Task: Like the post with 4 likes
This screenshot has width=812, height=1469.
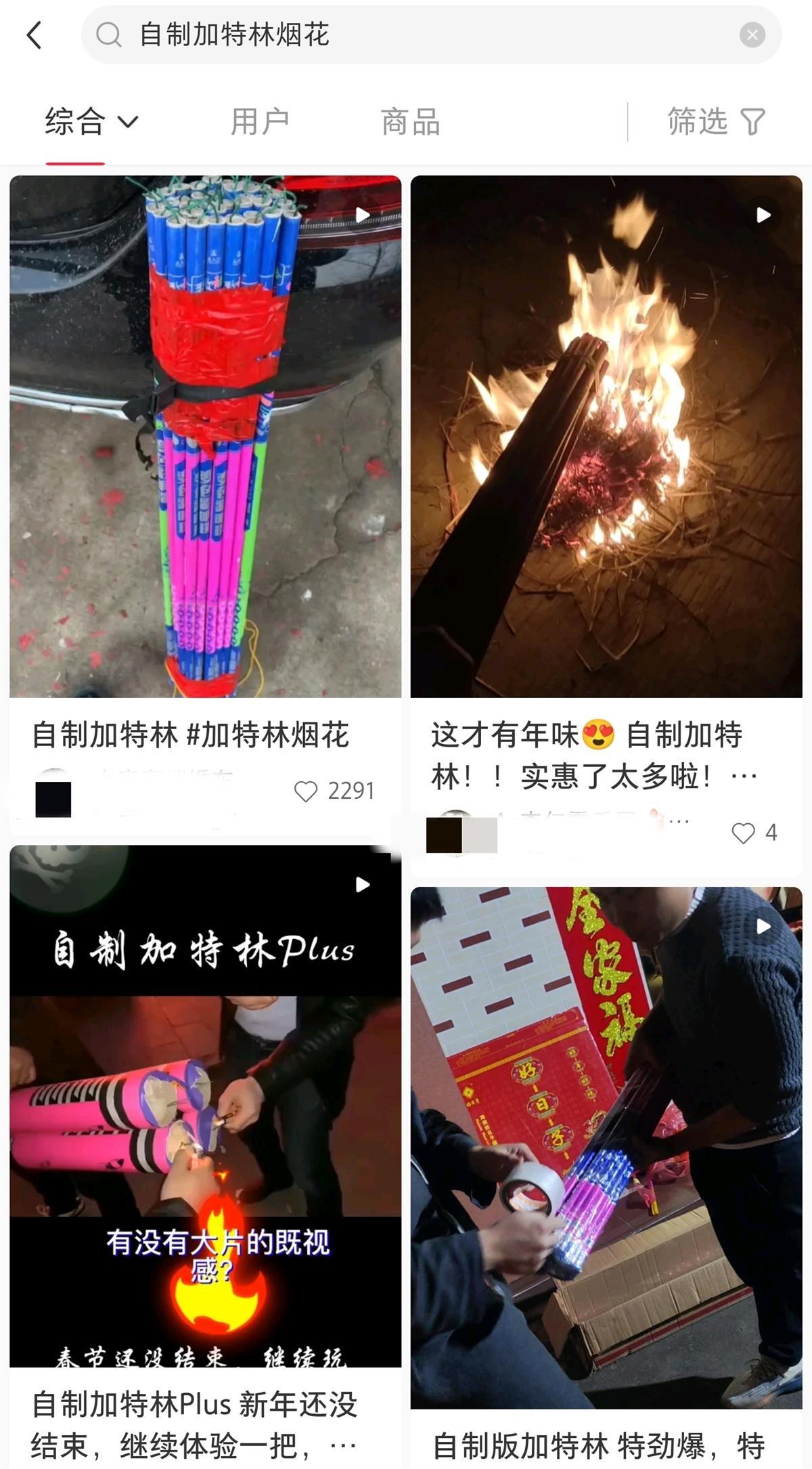Action: 743,833
